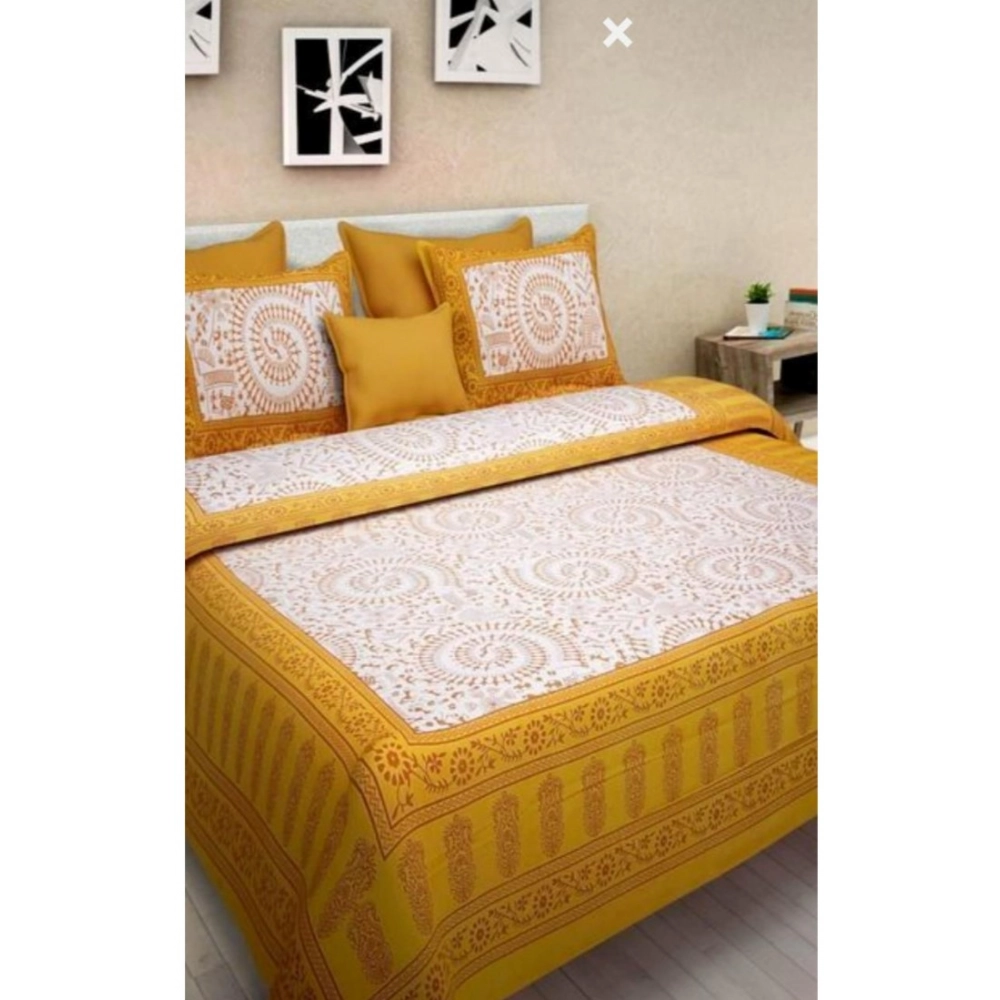This screenshot has width=1000, height=1000.
Task: Close the full-screen product image viewer
Action: 617,33
